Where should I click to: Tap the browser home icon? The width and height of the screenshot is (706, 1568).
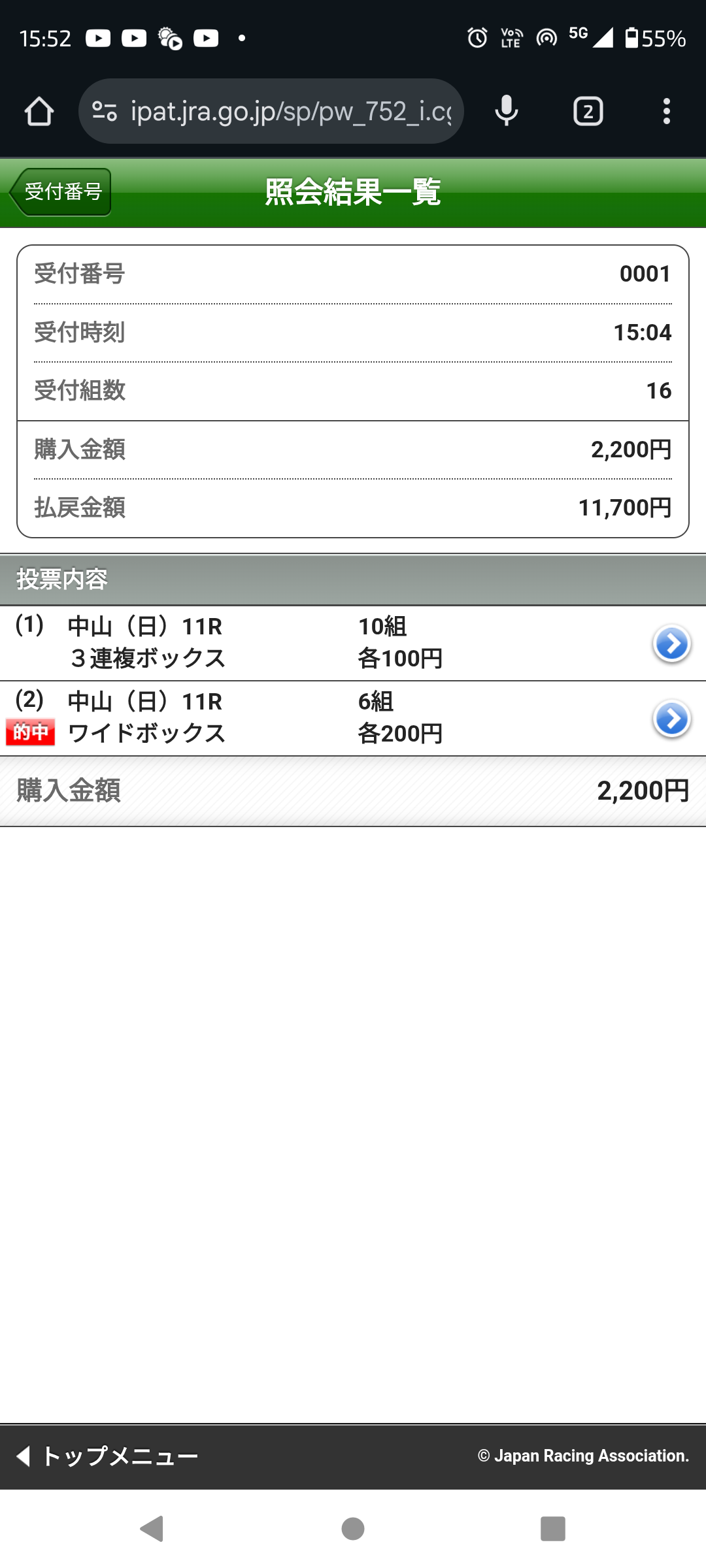pos(39,112)
